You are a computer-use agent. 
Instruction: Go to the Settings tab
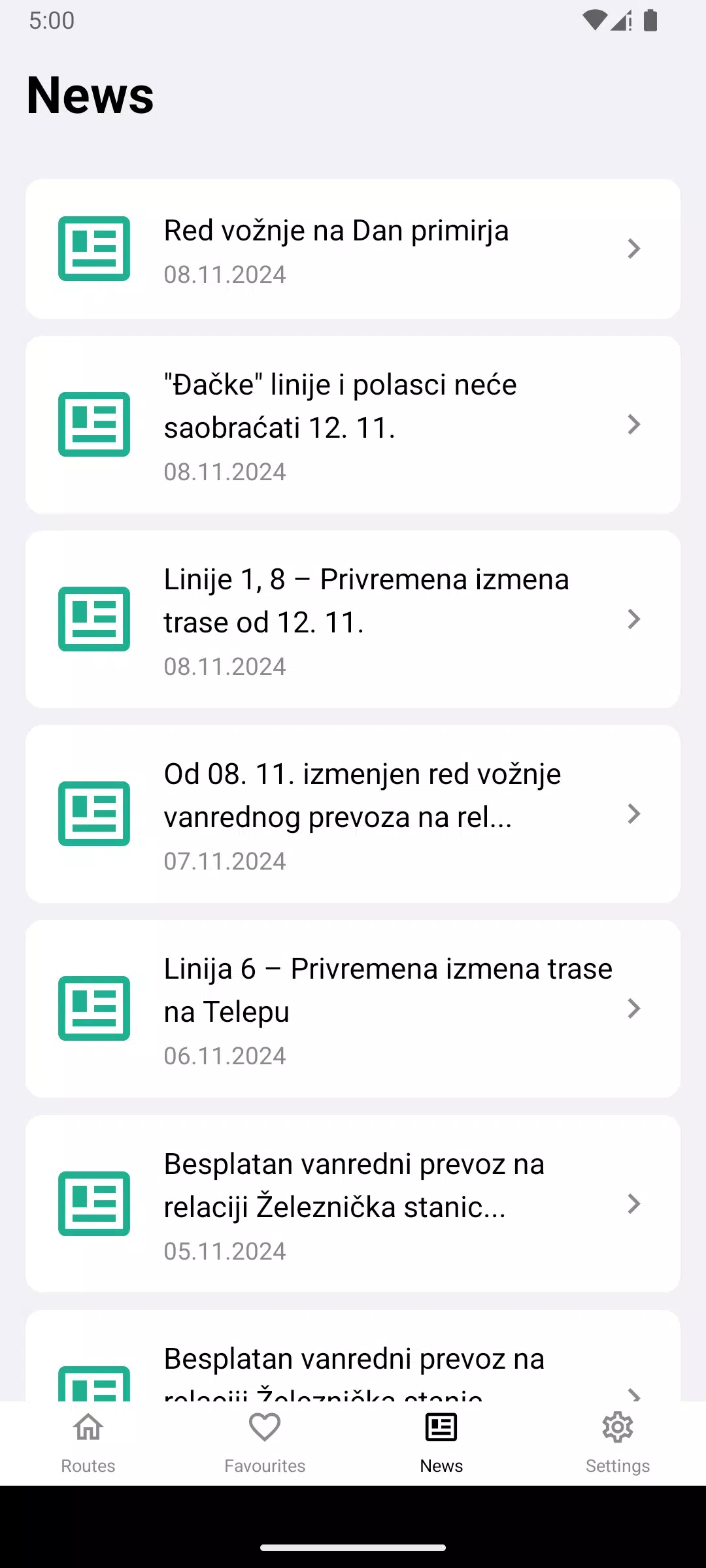click(x=618, y=1443)
